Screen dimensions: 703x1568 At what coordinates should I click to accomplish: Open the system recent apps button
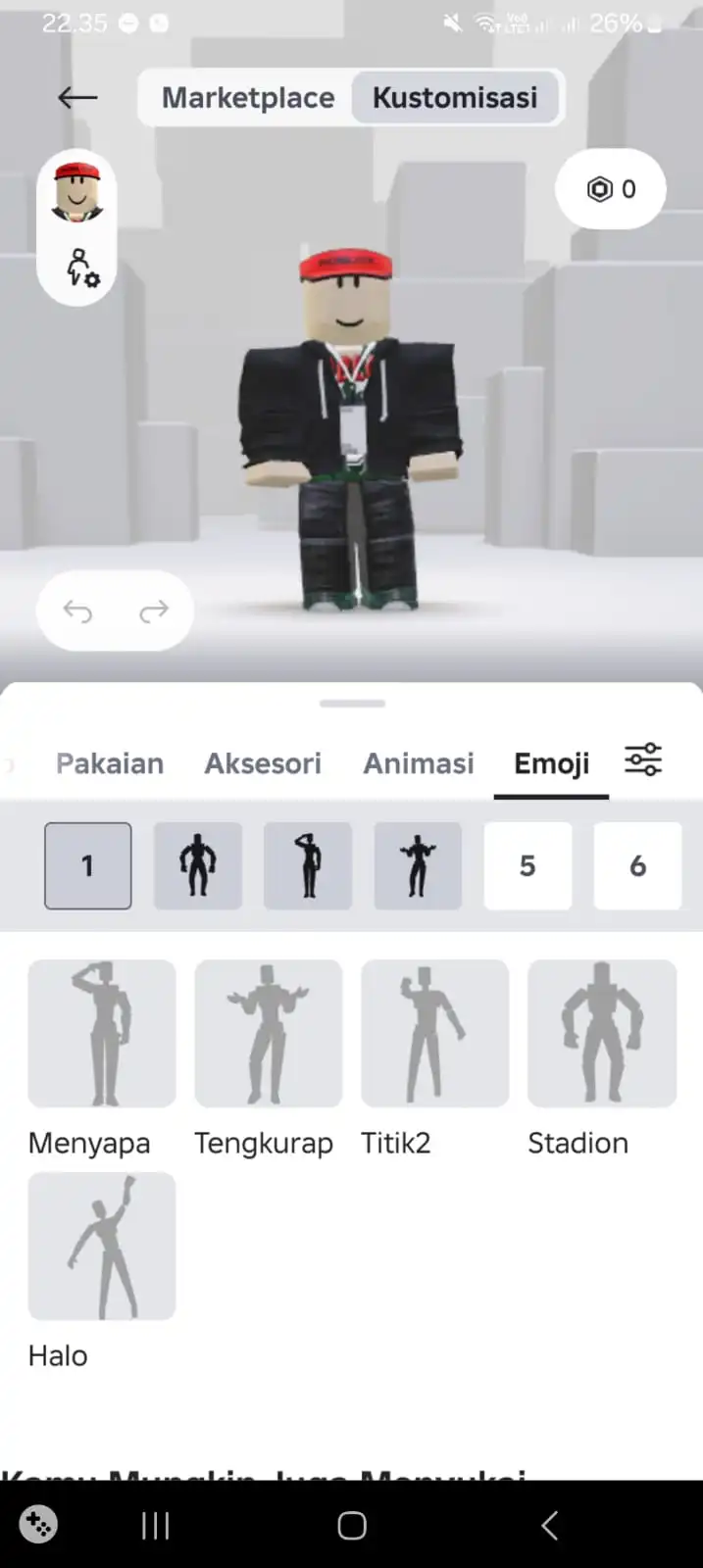point(155,1525)
